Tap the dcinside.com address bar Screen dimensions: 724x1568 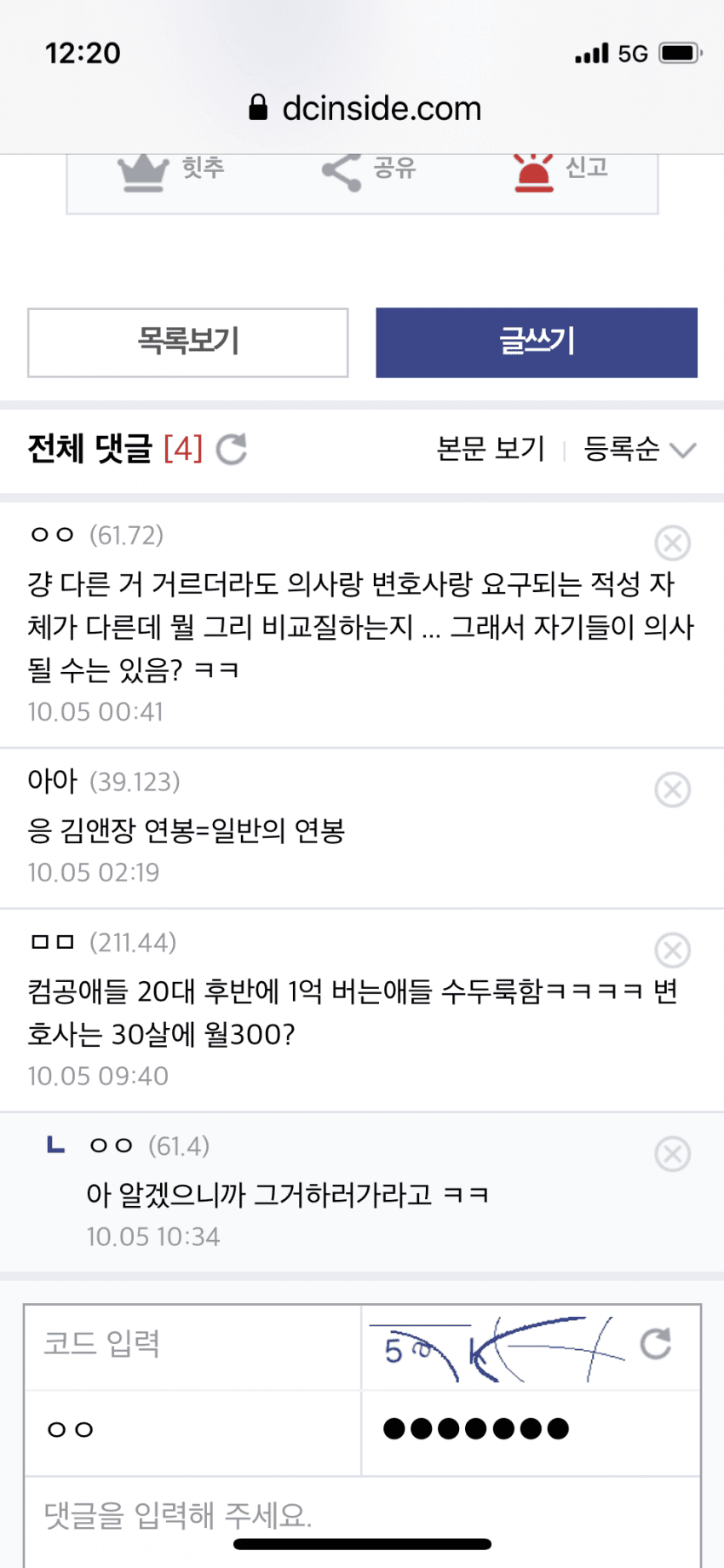[x=365, y=108]
